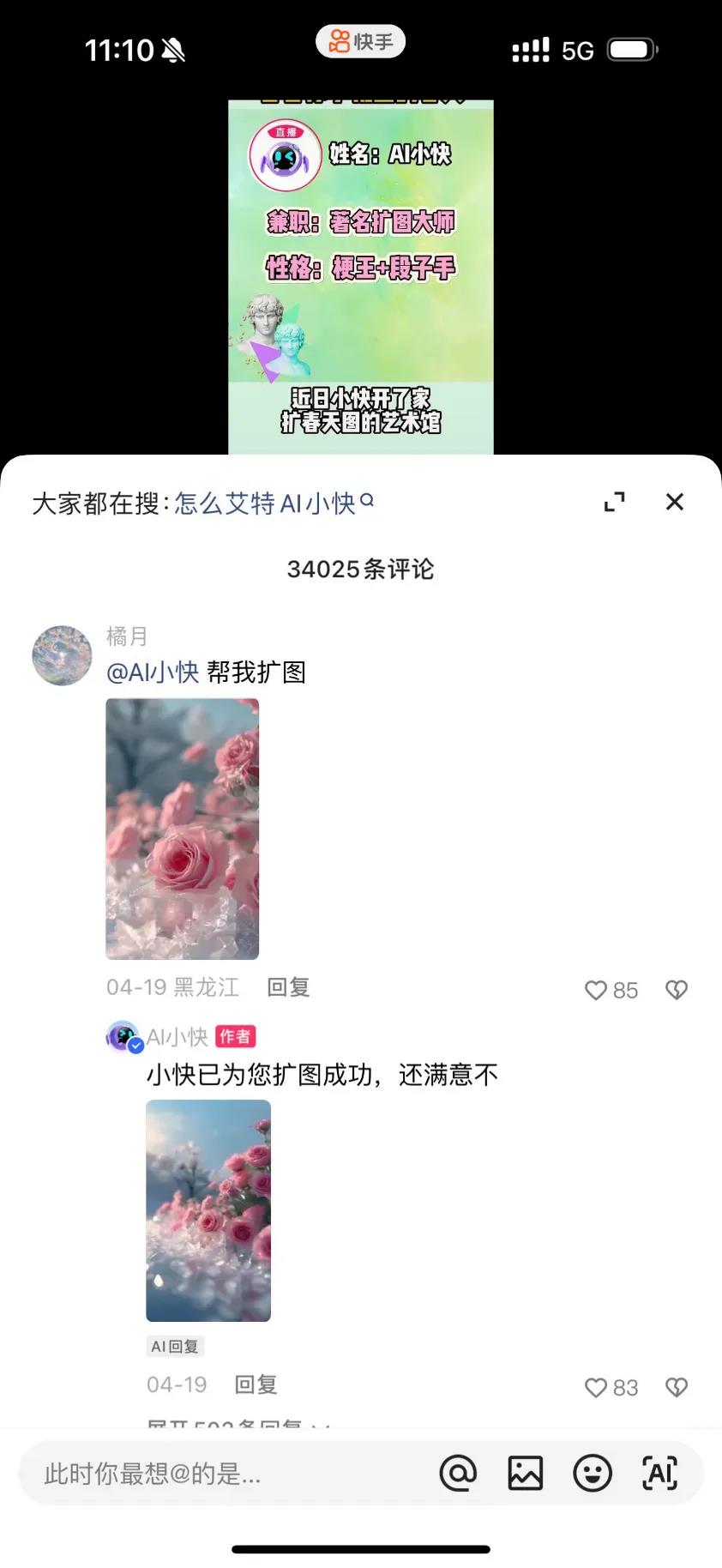
Task: Open the @ mention icon in comment bar
Action: (x=459, y=1473)
